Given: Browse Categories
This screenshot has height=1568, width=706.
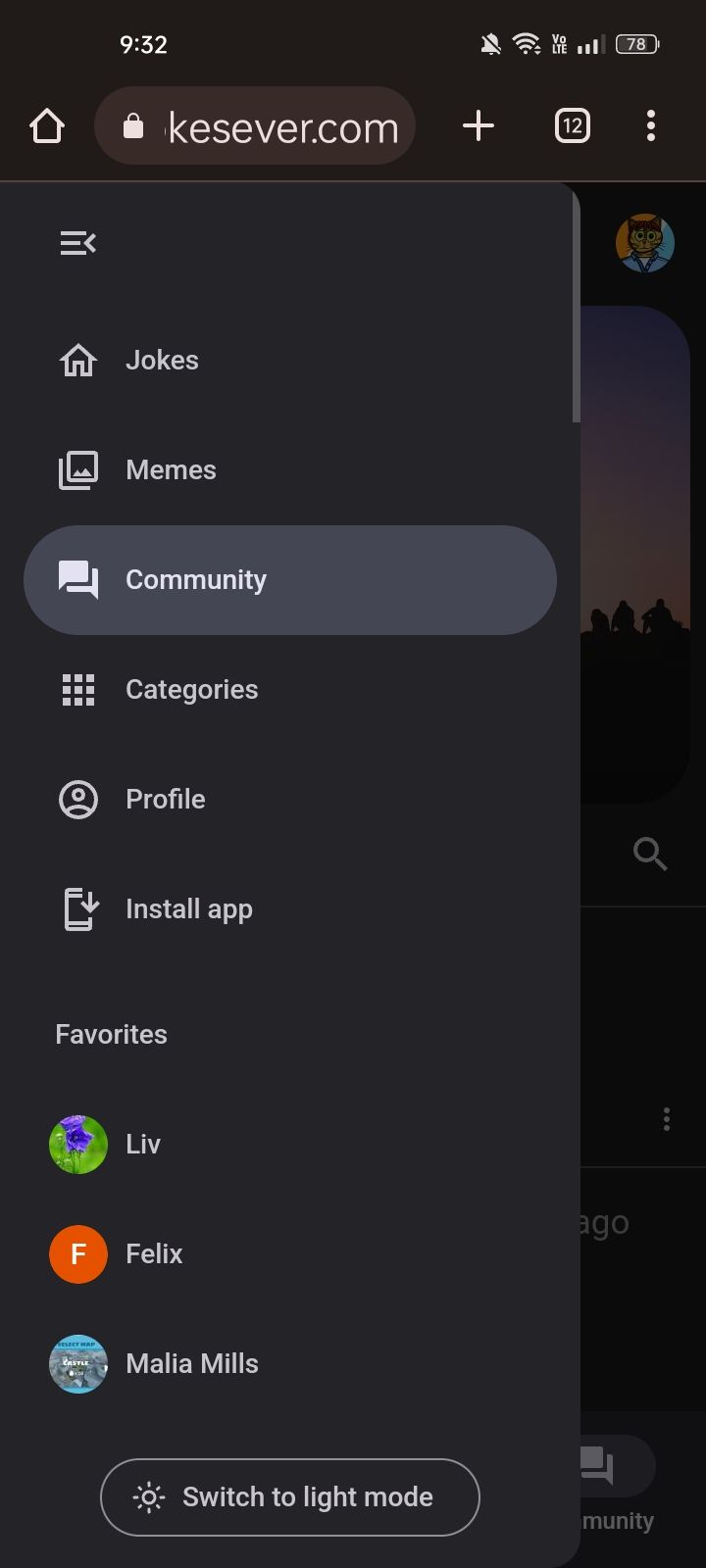Looking at the screenshot, I should click(191, 690).
